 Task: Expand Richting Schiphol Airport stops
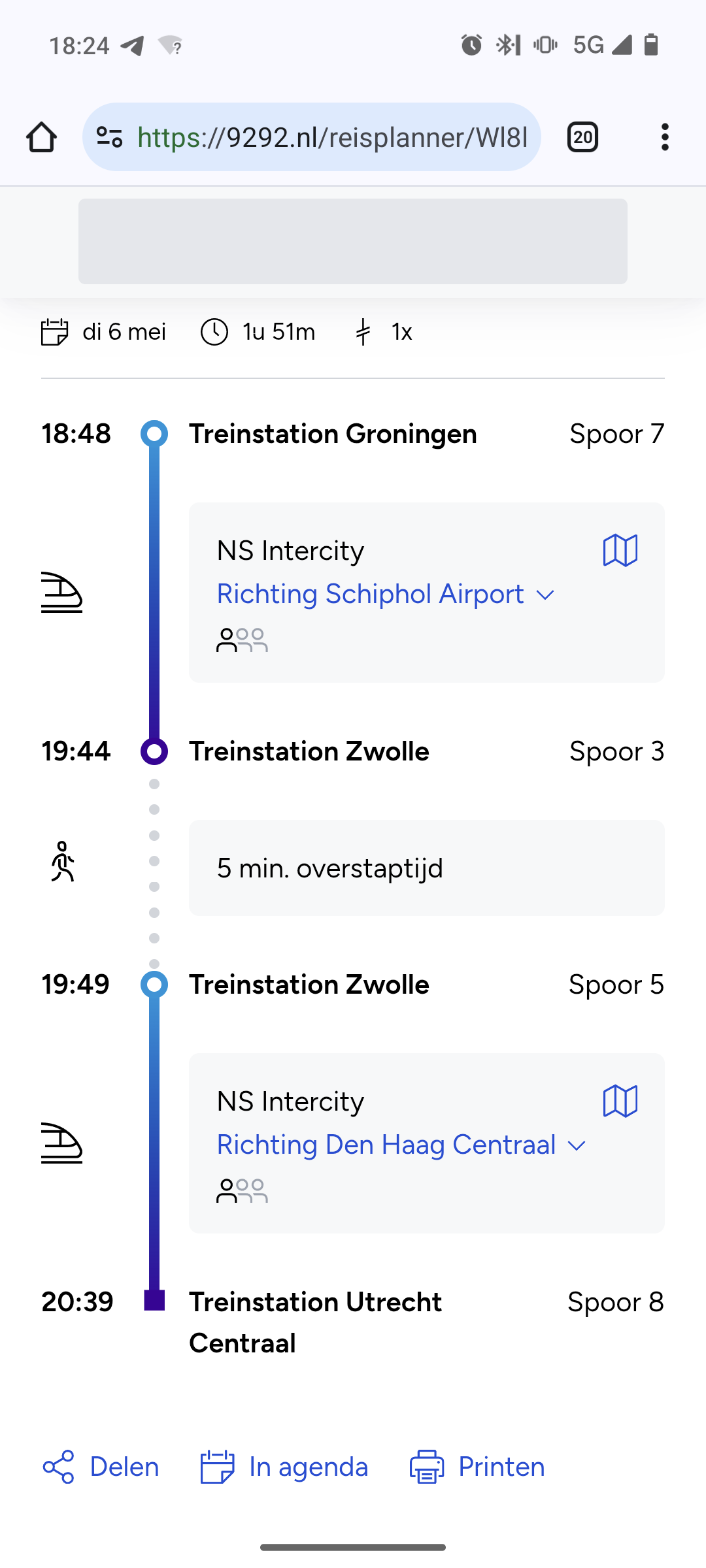[386, 595]
